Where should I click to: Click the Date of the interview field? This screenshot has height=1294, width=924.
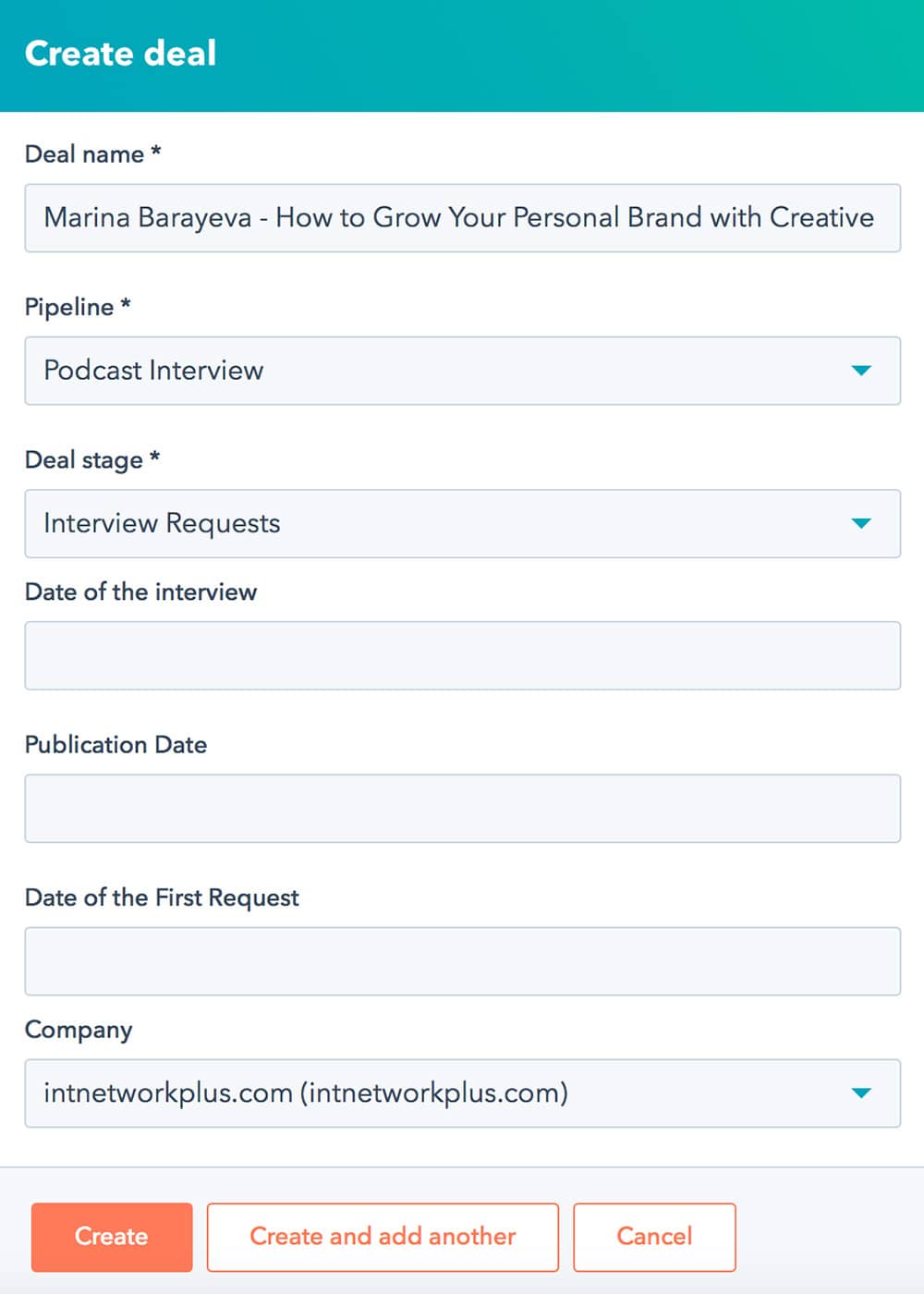pos(462,655)
